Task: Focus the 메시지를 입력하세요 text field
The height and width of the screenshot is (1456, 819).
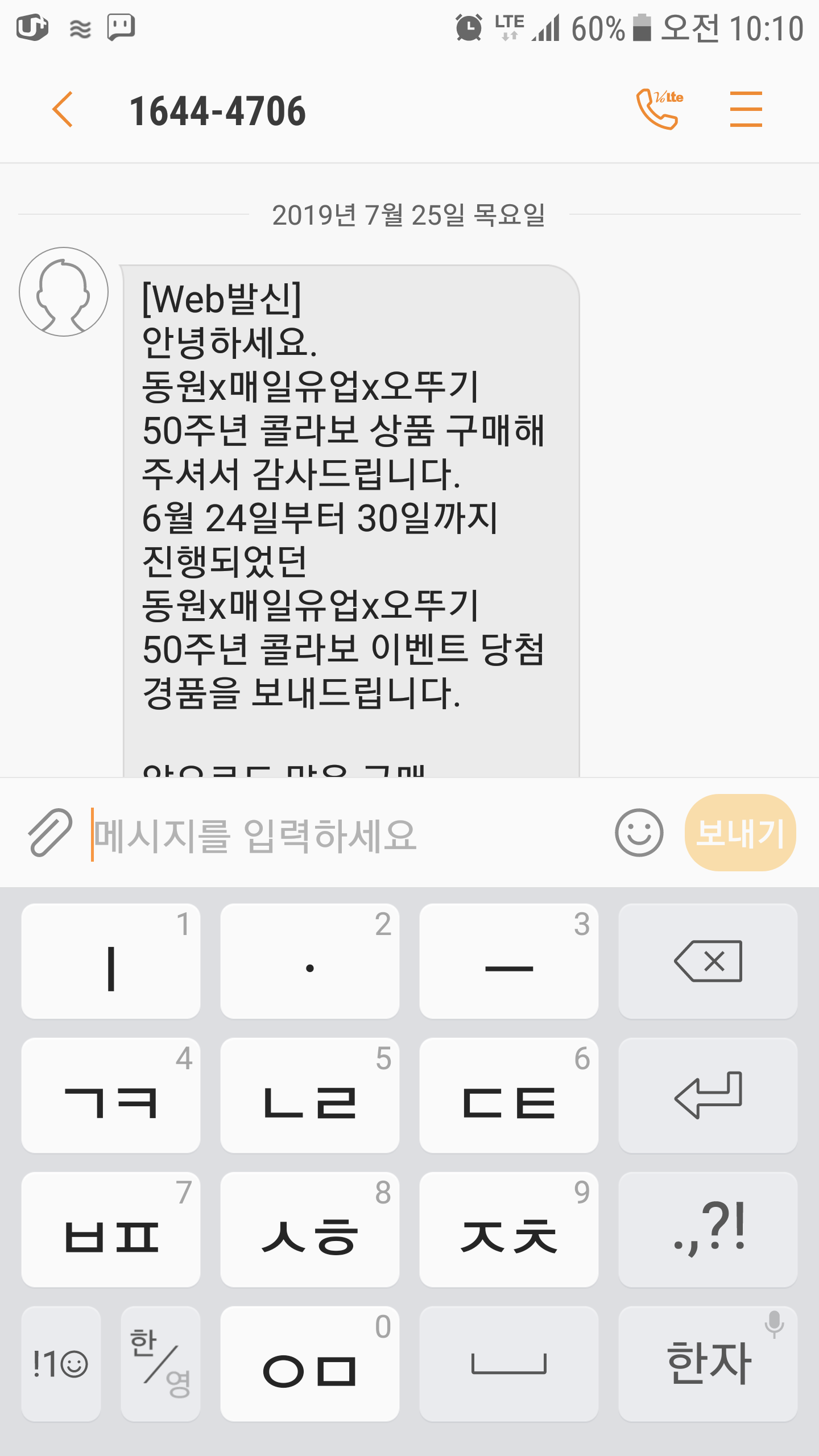Action: 341,834
